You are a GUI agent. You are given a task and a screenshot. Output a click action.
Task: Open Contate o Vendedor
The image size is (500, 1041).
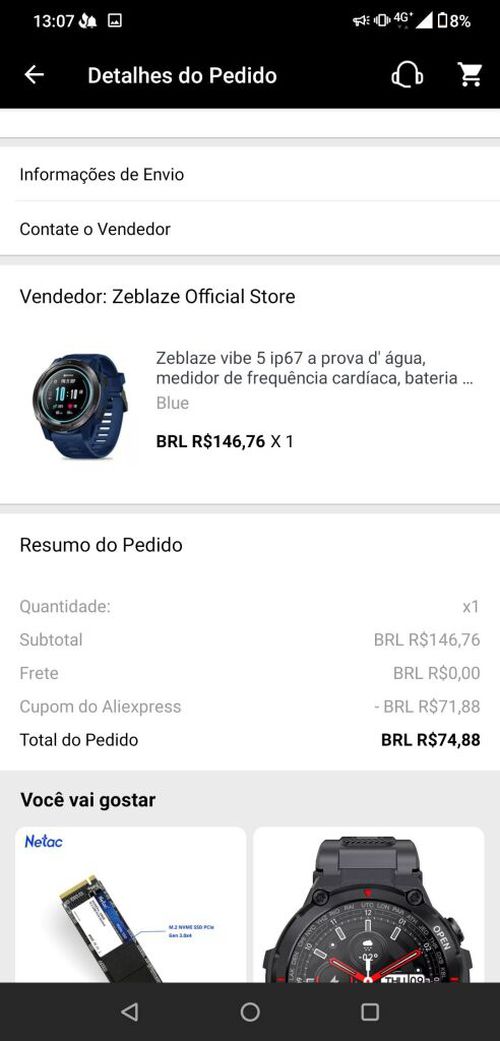pyautogui.click(x=250, y=229)
